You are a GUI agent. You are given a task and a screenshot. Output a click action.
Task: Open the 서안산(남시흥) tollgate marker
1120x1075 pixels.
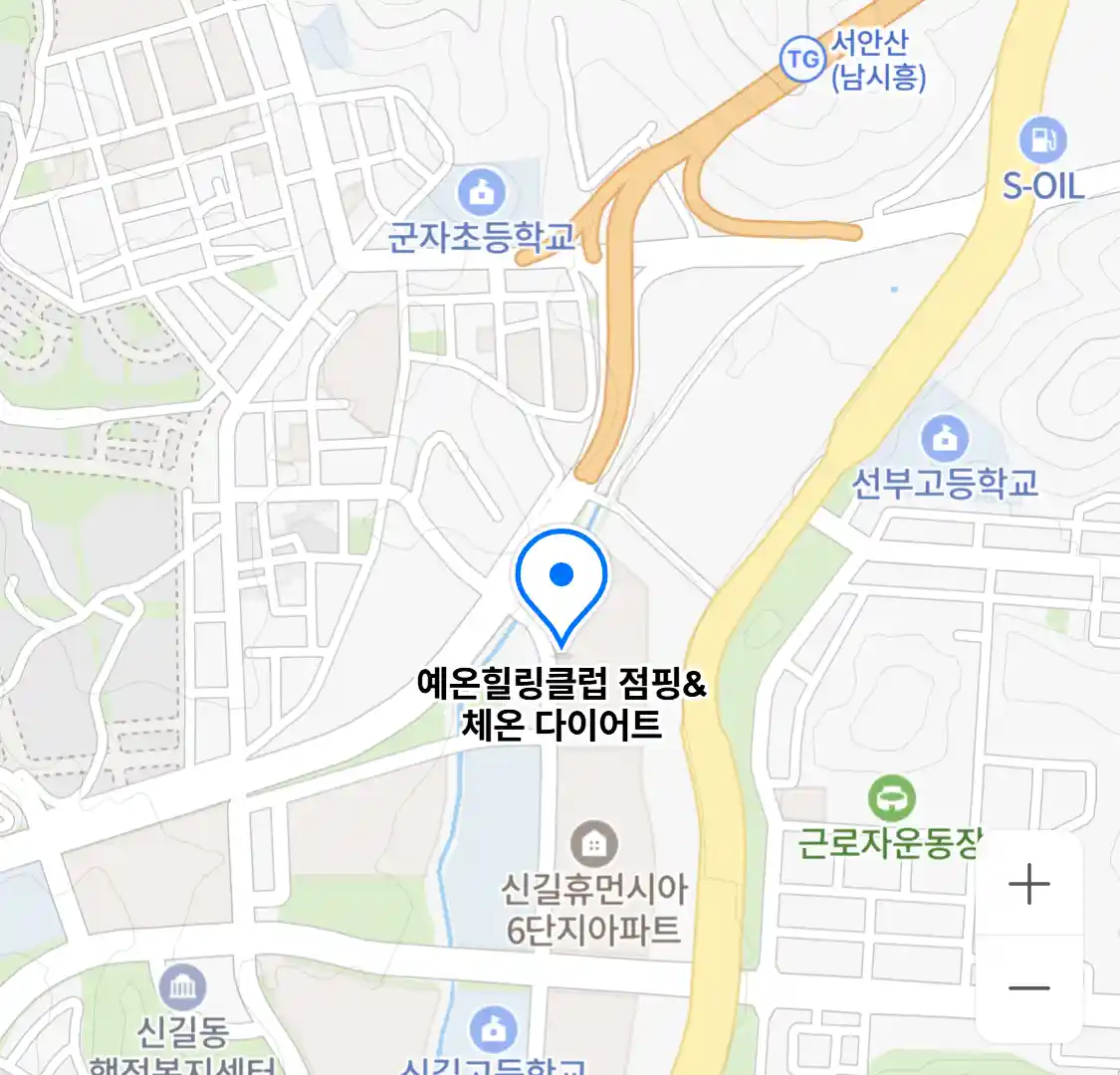tap(801, 59)
